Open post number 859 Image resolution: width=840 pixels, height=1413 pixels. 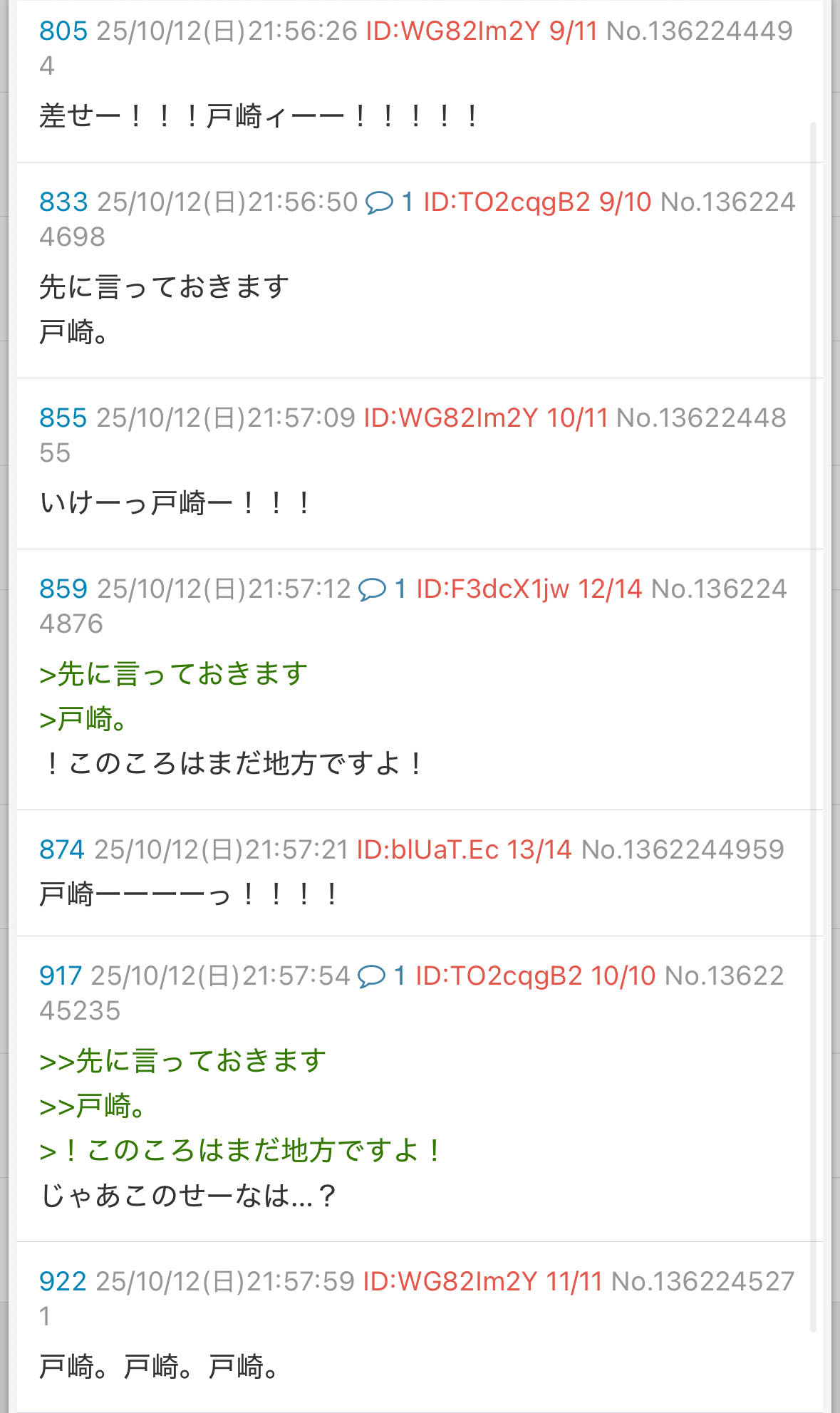pyautogui.click(x=63, y=589)
